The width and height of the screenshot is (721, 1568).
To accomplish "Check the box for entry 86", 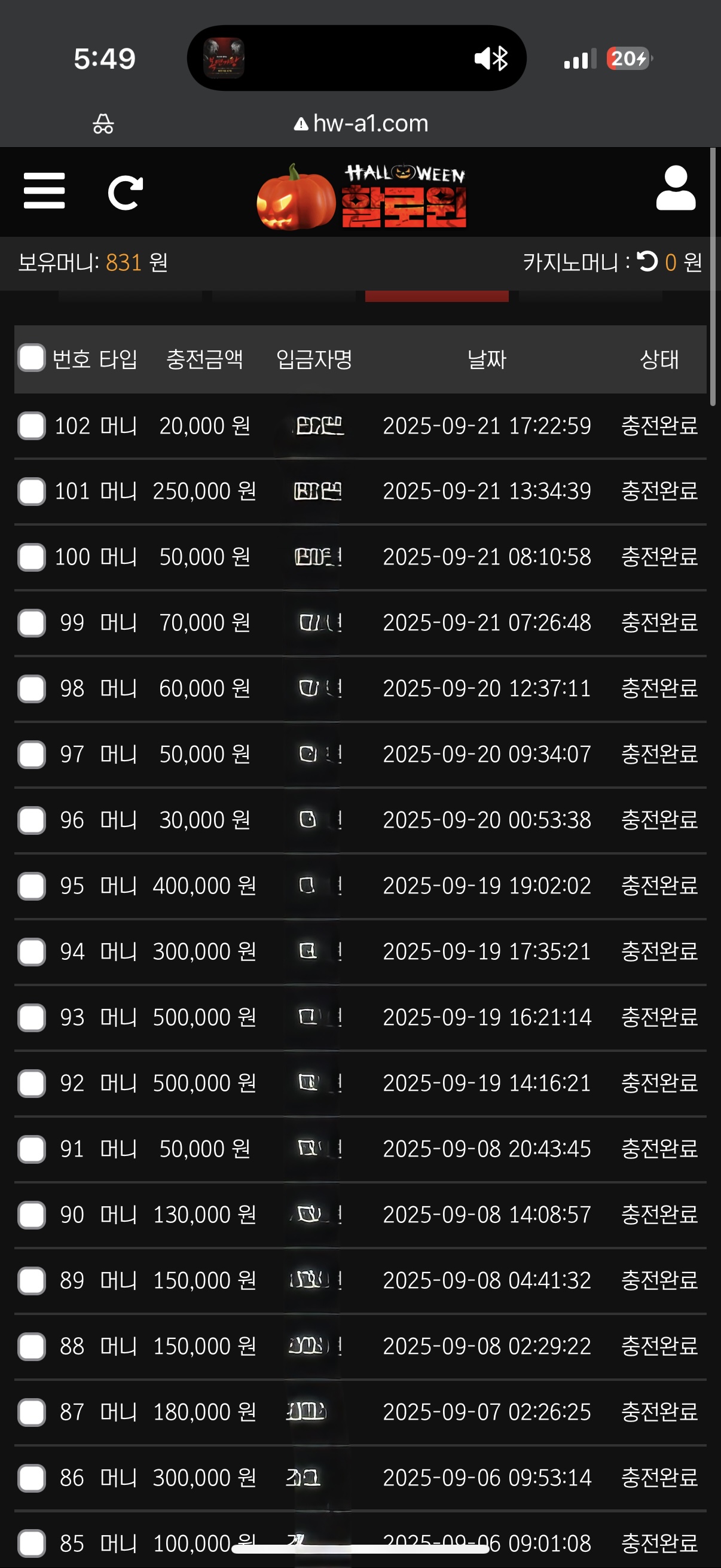I will coord(32,1477).
